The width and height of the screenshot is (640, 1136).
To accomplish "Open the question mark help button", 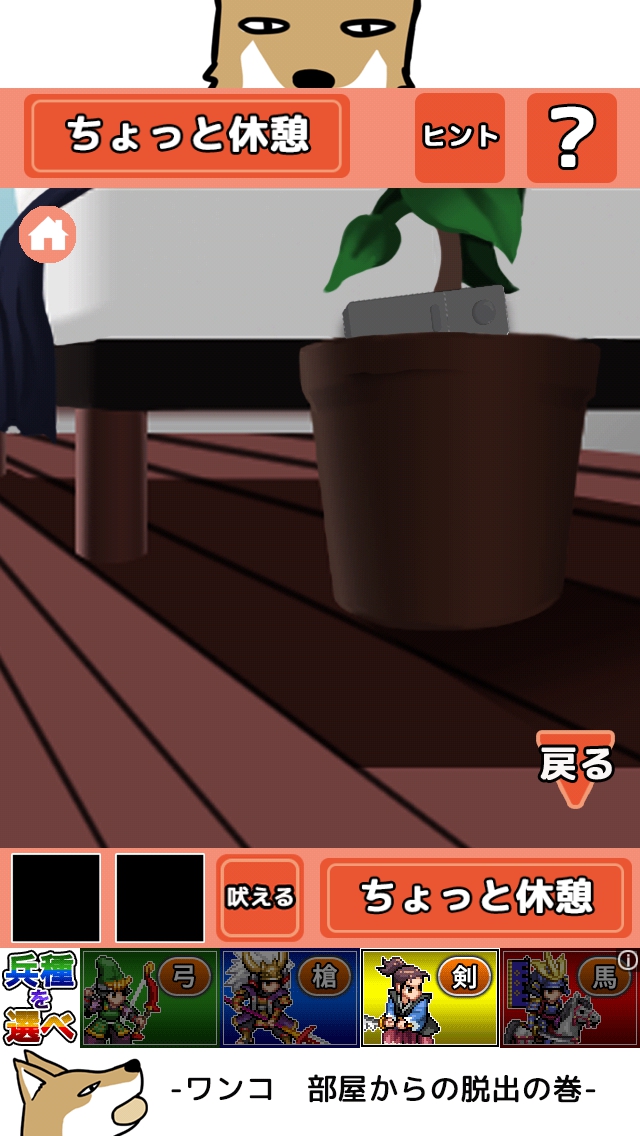I will [571, 137].
